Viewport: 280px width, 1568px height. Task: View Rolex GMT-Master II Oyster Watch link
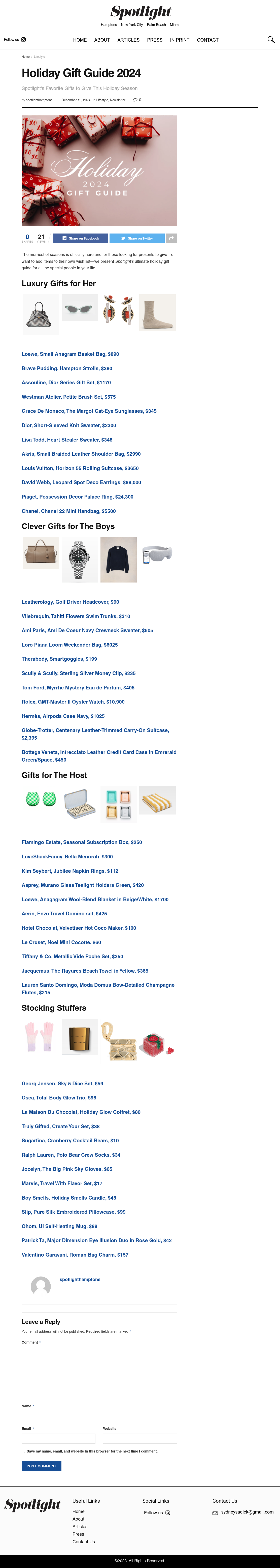(73, 702)
